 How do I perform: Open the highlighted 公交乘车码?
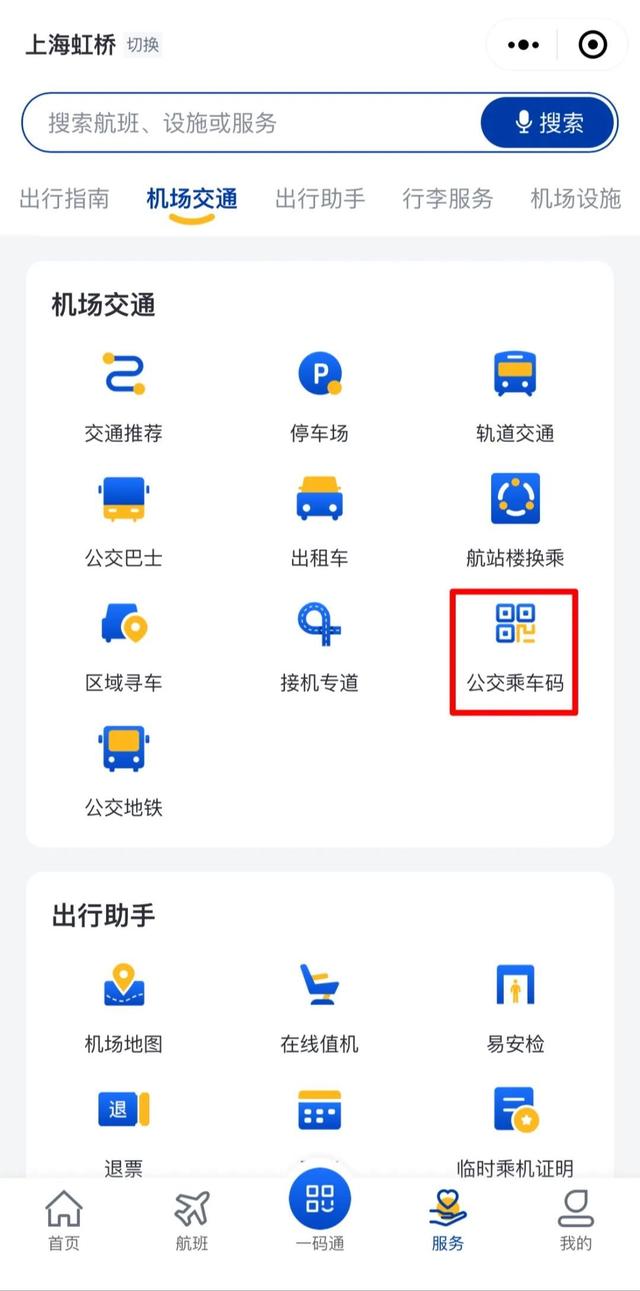point(515,651)
